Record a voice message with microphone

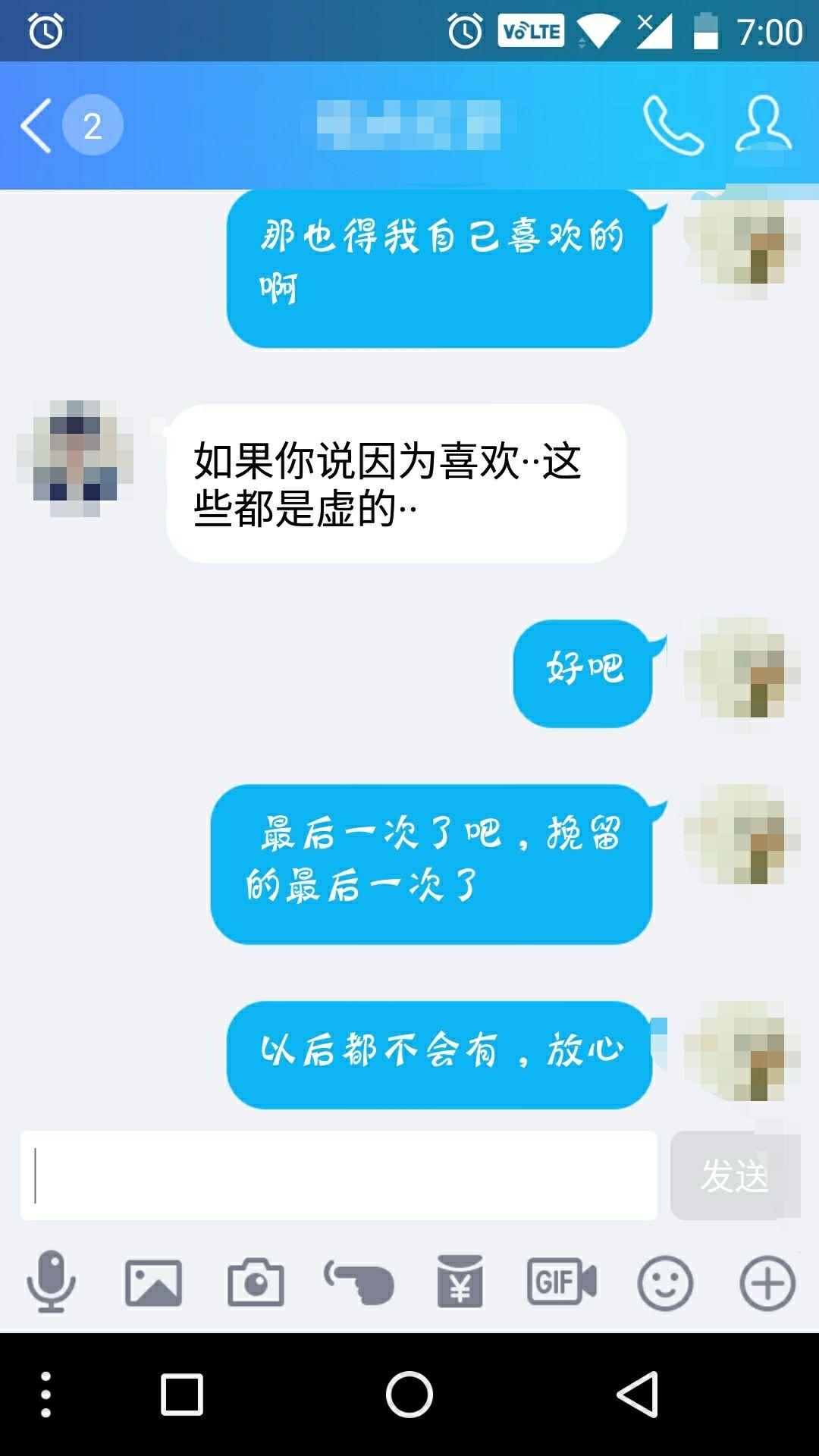pyautogui.click(x=51, y=1282)
